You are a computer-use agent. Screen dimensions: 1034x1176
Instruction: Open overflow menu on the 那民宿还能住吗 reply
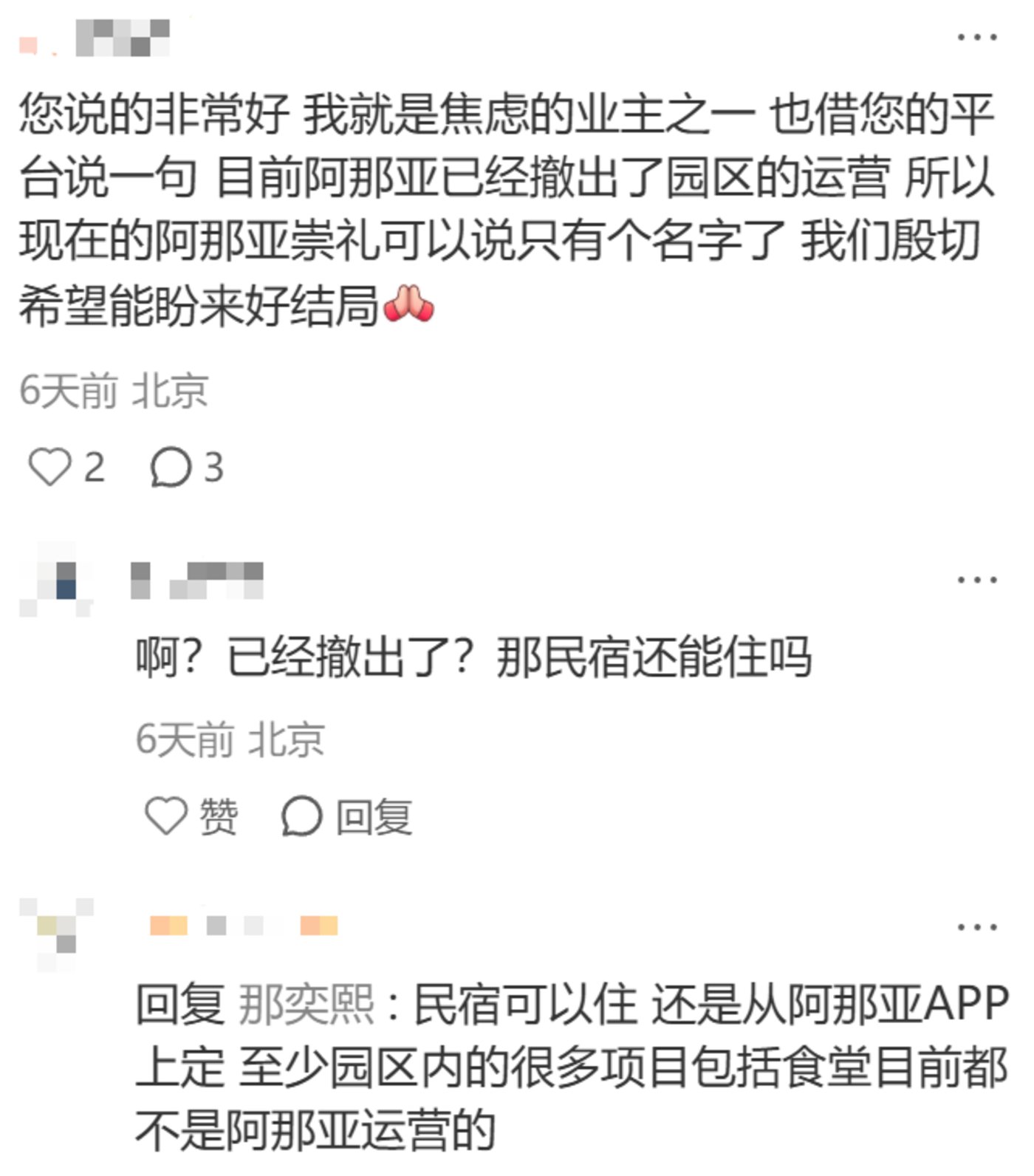976,580
